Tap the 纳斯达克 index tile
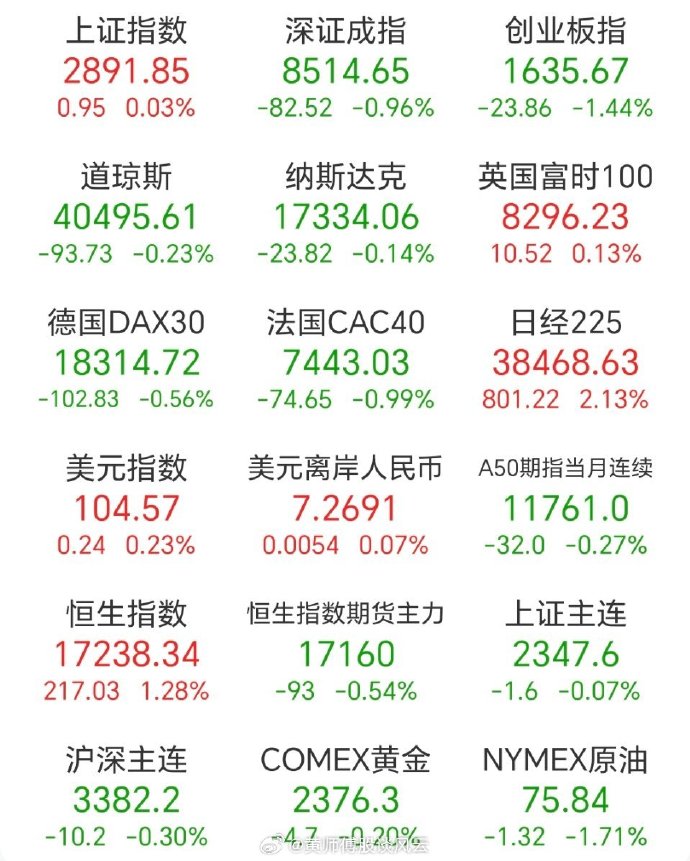The width and height of the screenshot is (690, 861). tap(346, 216)
